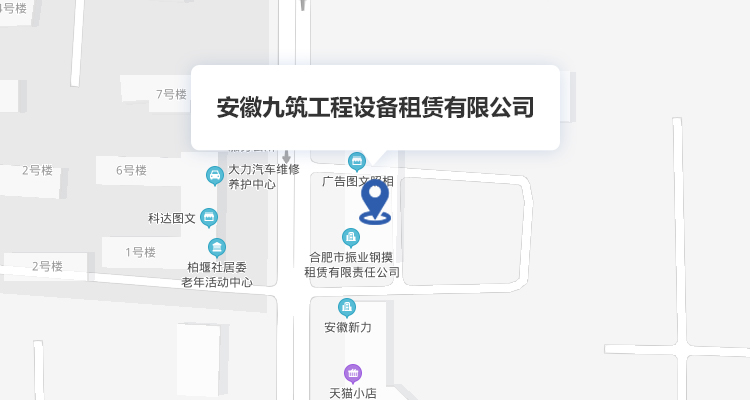Image resolution: width=750 pixels, height=400 pixels.
Task: Open the 安徽九筑工程设备租赁有限公司 info bubble
Action: point(375,107)
